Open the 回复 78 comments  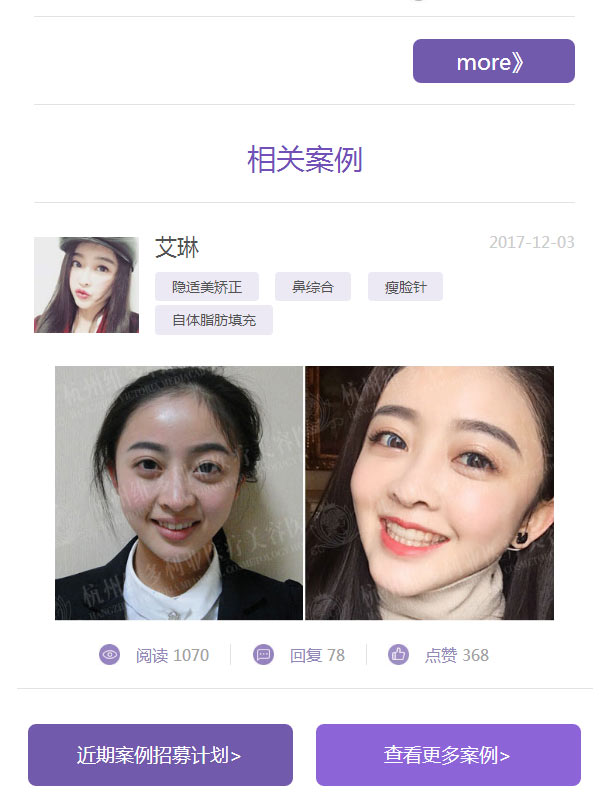coord(299,655)
